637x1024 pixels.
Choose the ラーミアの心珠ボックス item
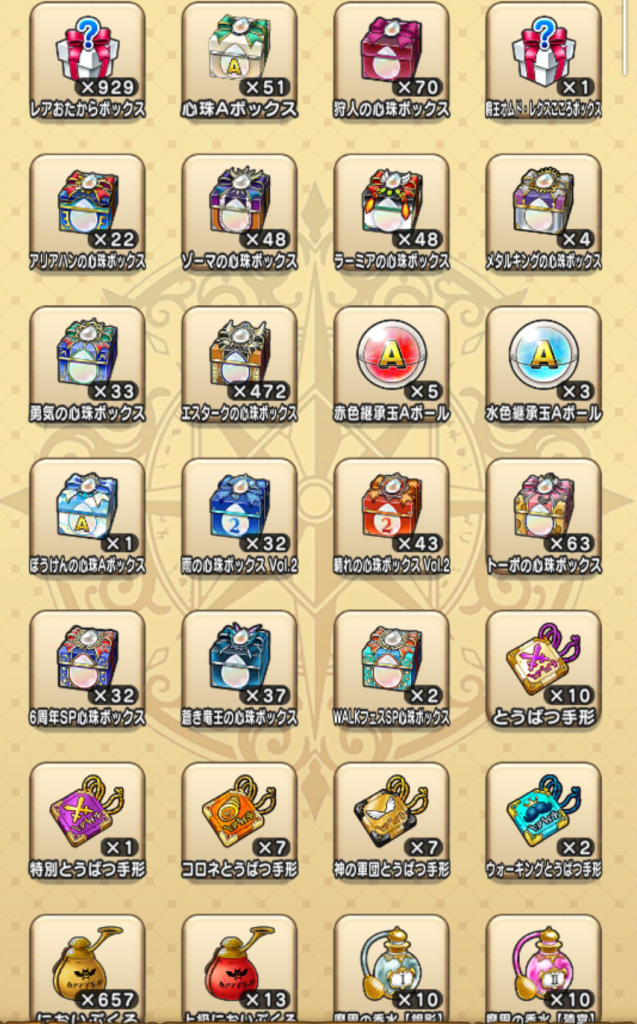tap(391, 208)
